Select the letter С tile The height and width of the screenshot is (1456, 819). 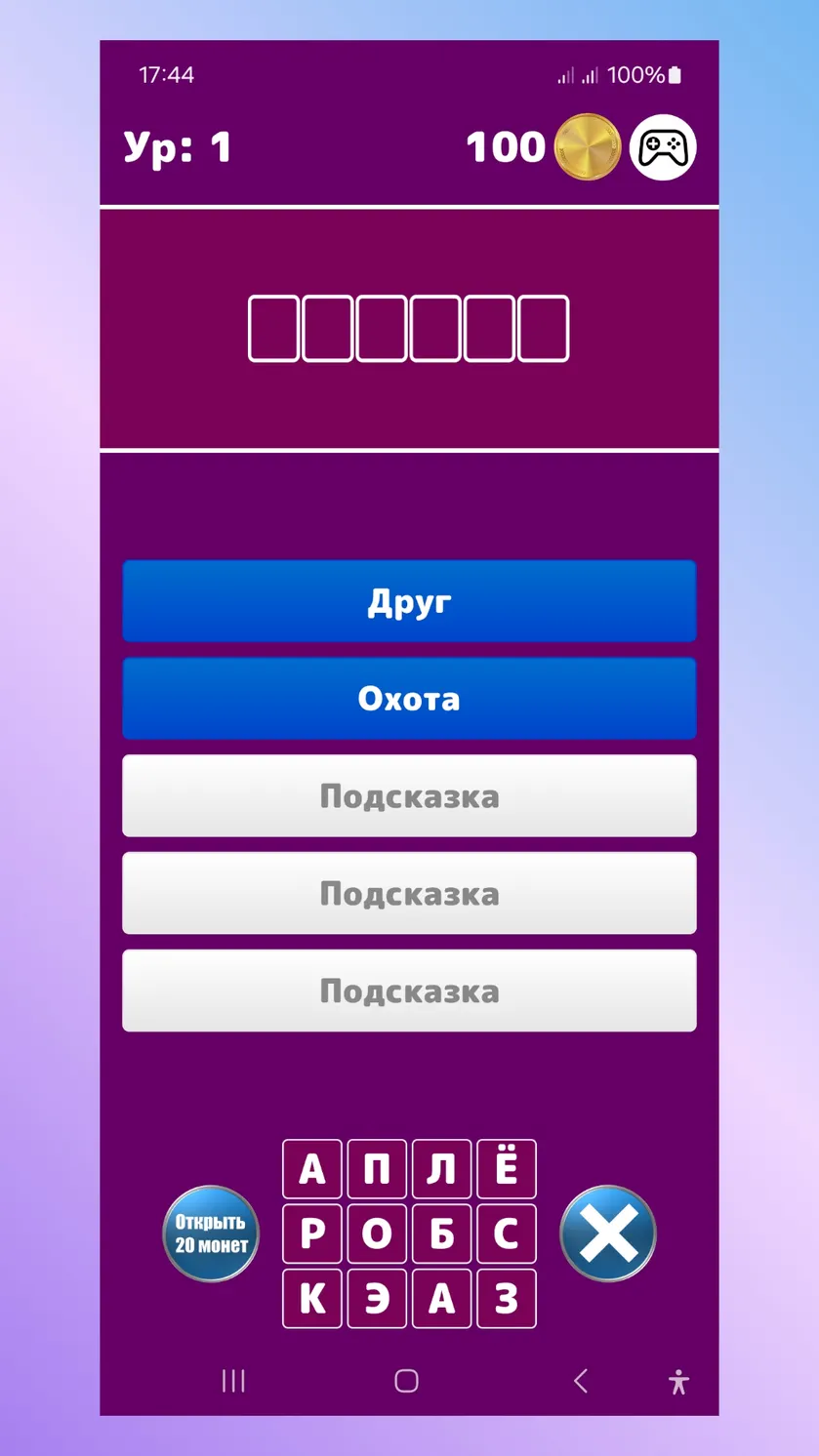507,1234
